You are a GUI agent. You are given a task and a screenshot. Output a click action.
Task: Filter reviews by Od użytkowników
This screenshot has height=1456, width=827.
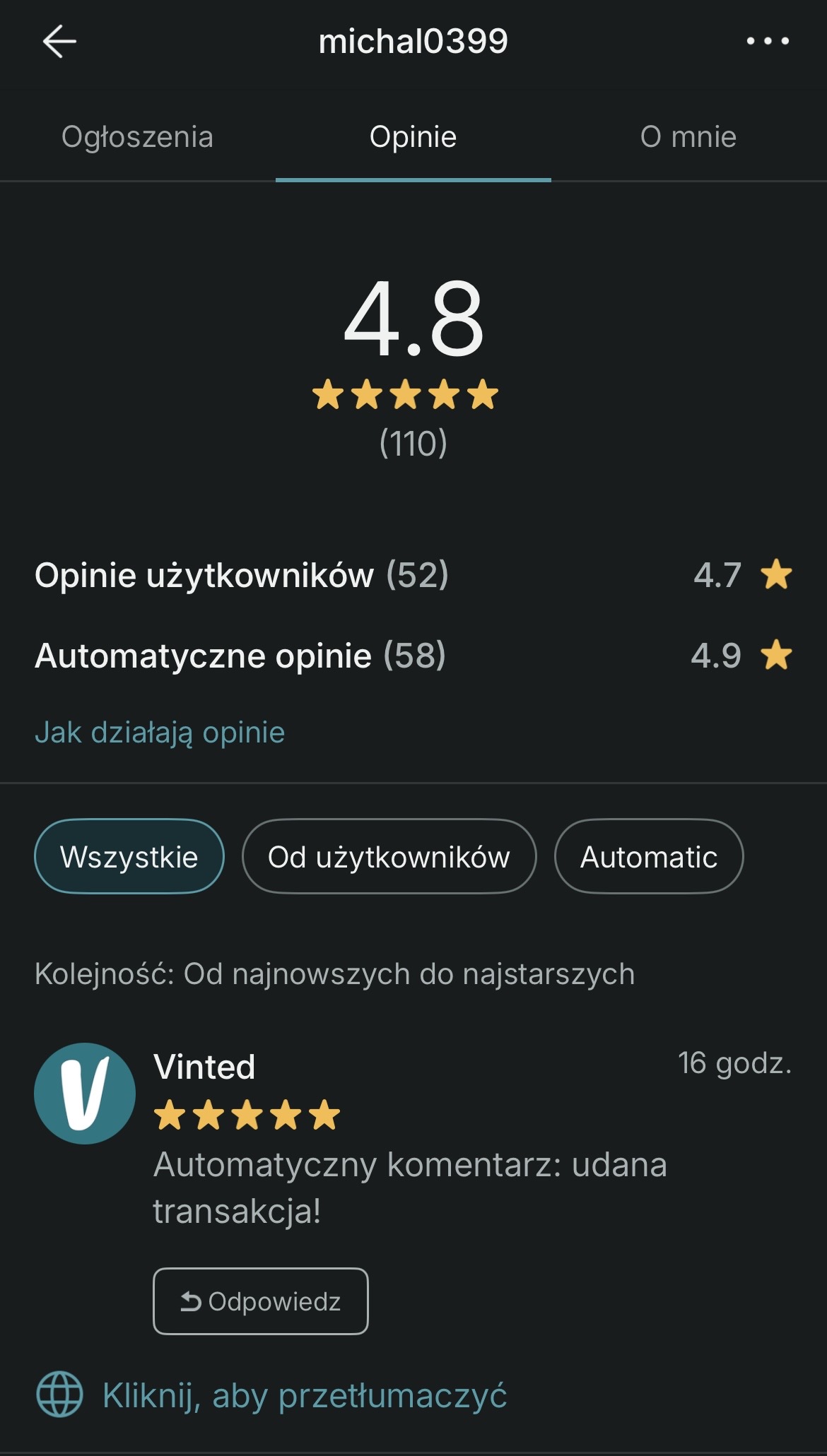[x=389, y=856]
